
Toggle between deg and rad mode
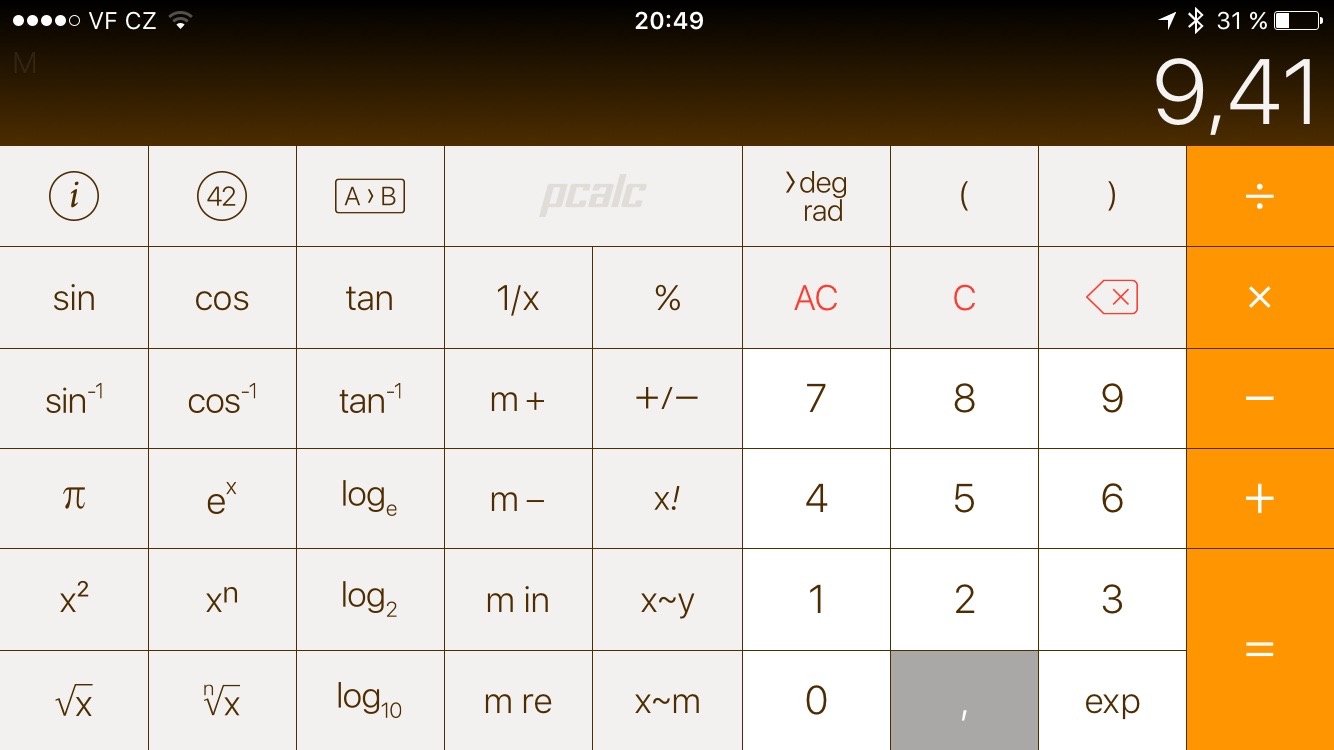(816, 196)
